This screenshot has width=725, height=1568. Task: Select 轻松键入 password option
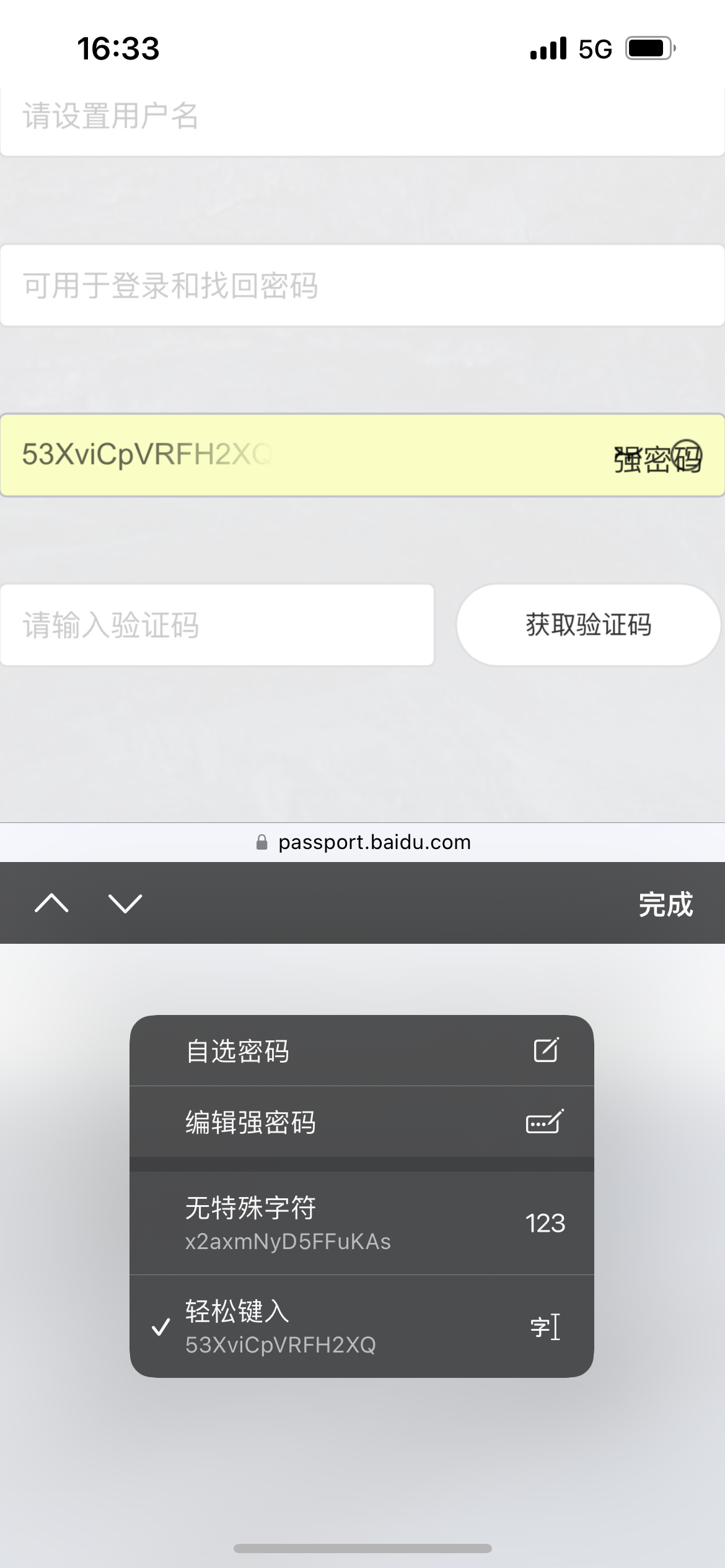coord(361,1326)
